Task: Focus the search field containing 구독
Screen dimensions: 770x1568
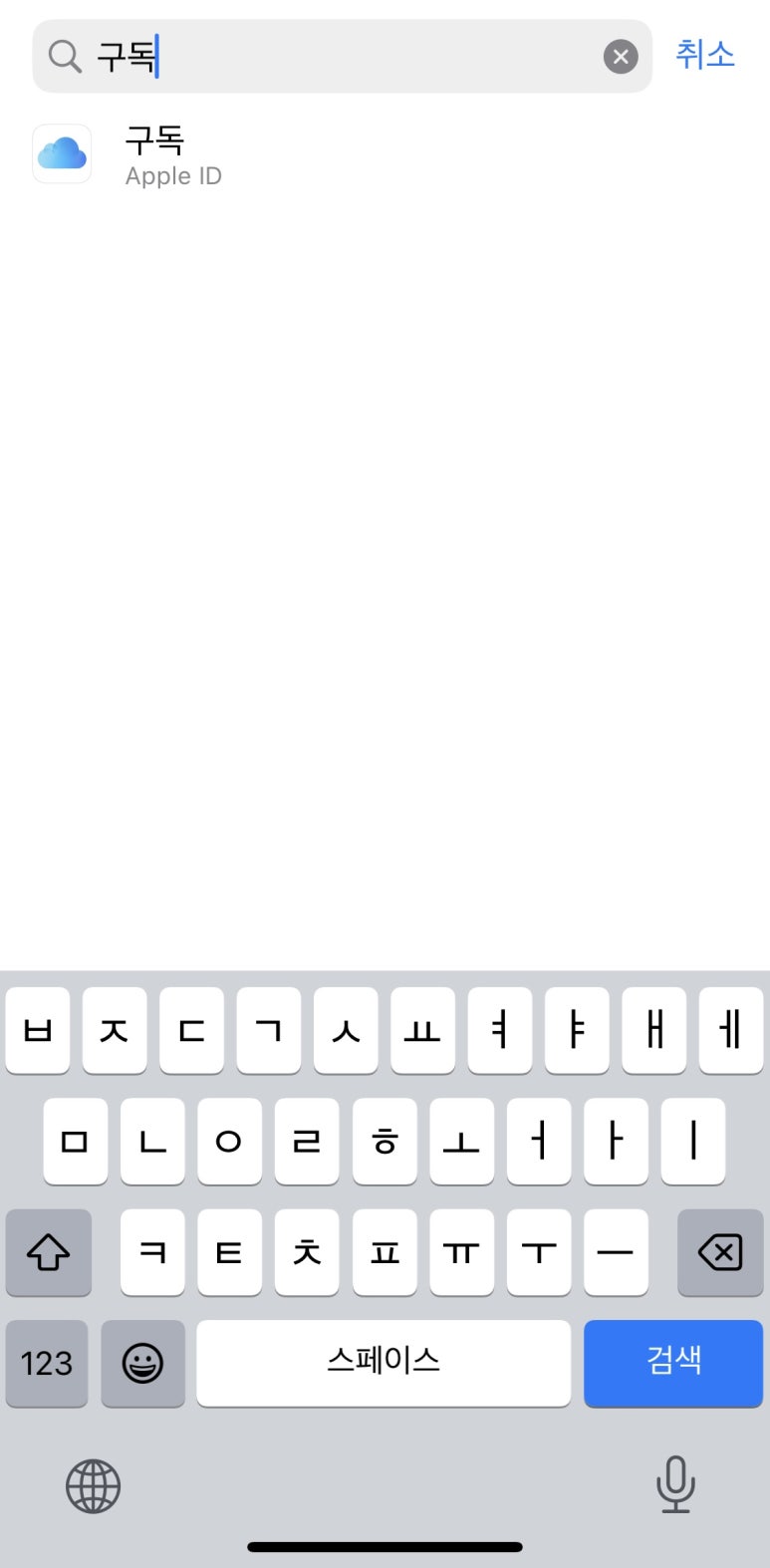Action: coord(342,57)
